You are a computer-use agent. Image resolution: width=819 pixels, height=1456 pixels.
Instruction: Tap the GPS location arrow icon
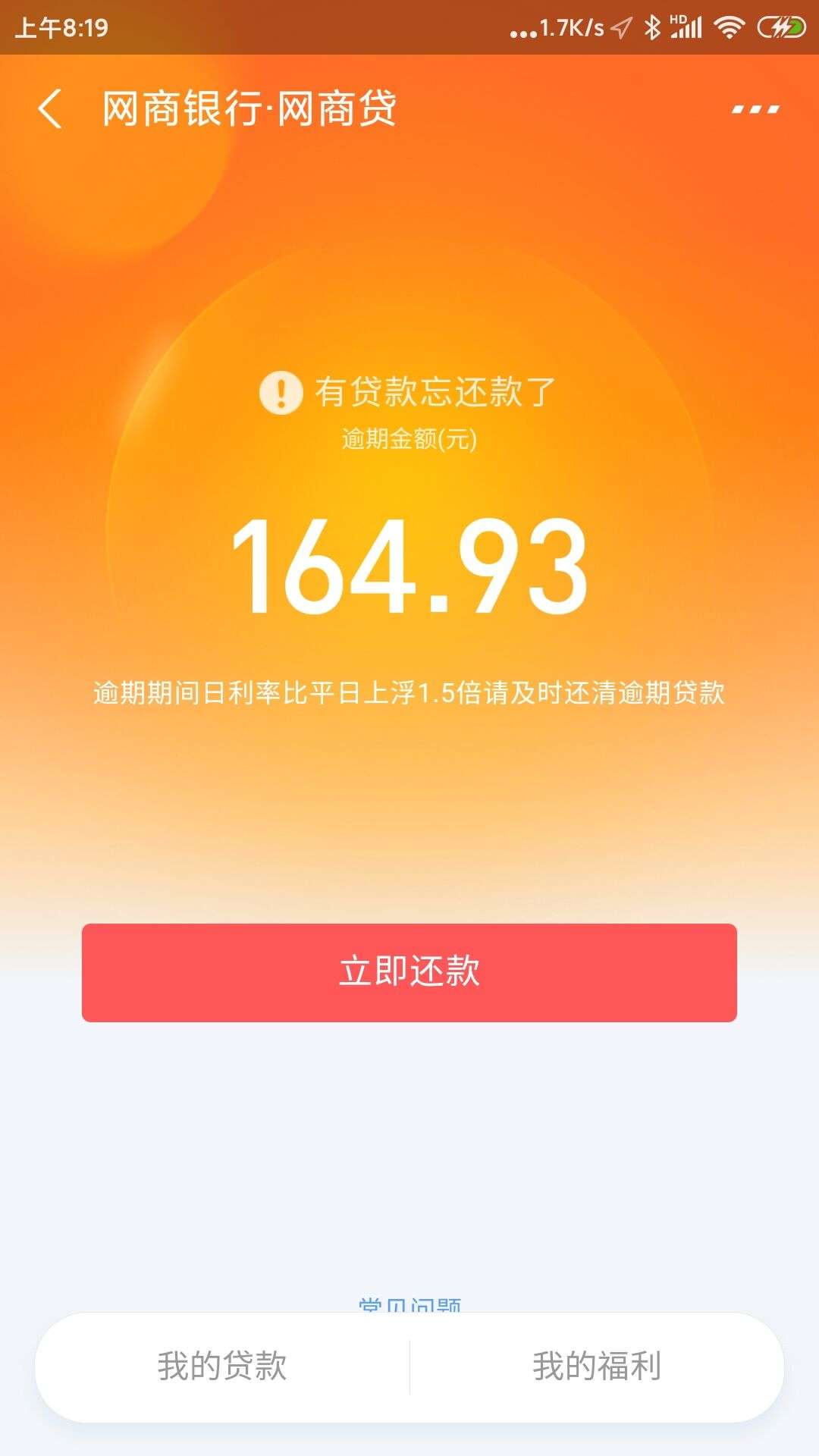click(622, 25)
